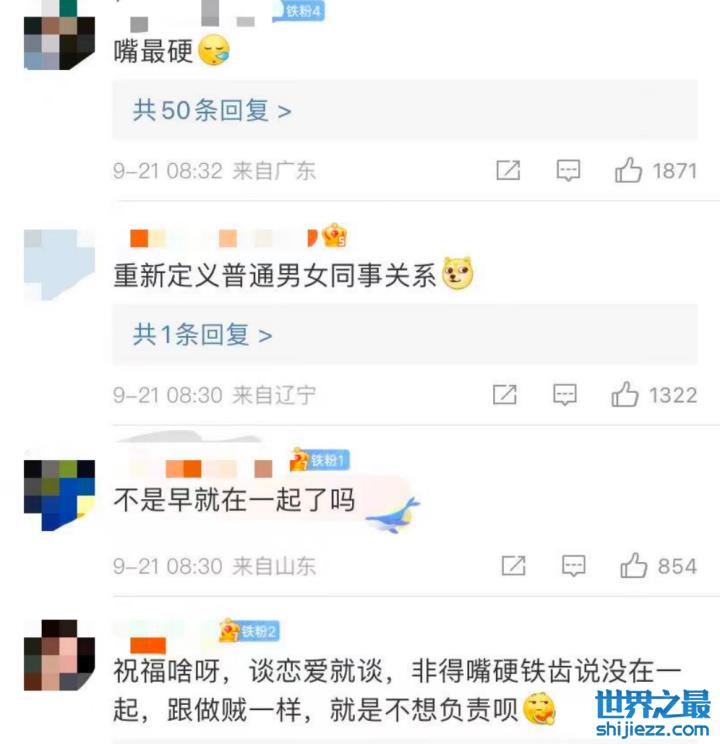Repost the comment 嘴最硬

[x=508, y=171]
